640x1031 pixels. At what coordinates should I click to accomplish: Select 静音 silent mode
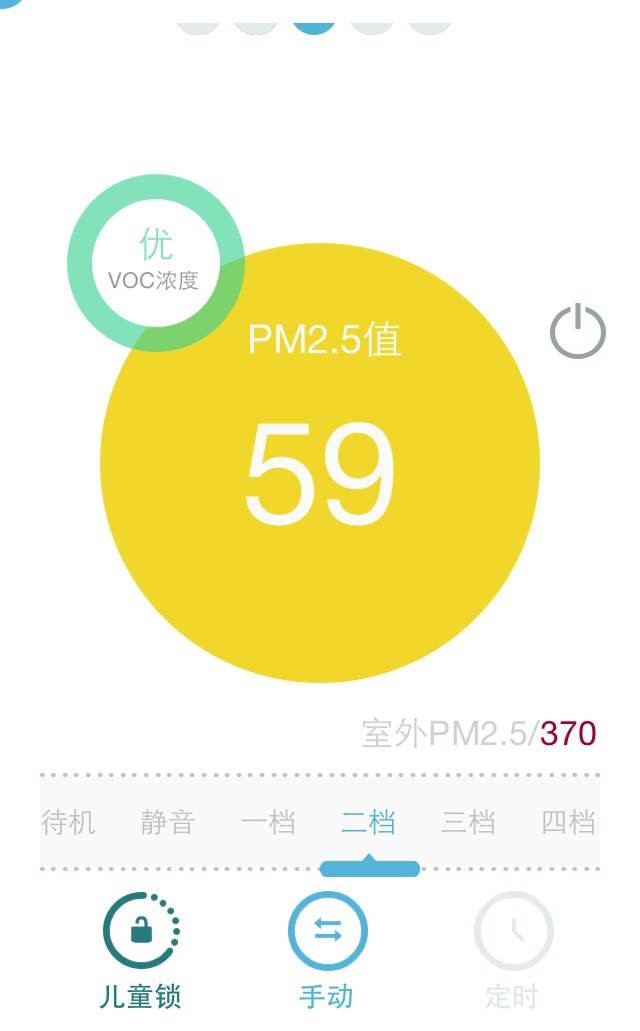[x=168, y=823]
